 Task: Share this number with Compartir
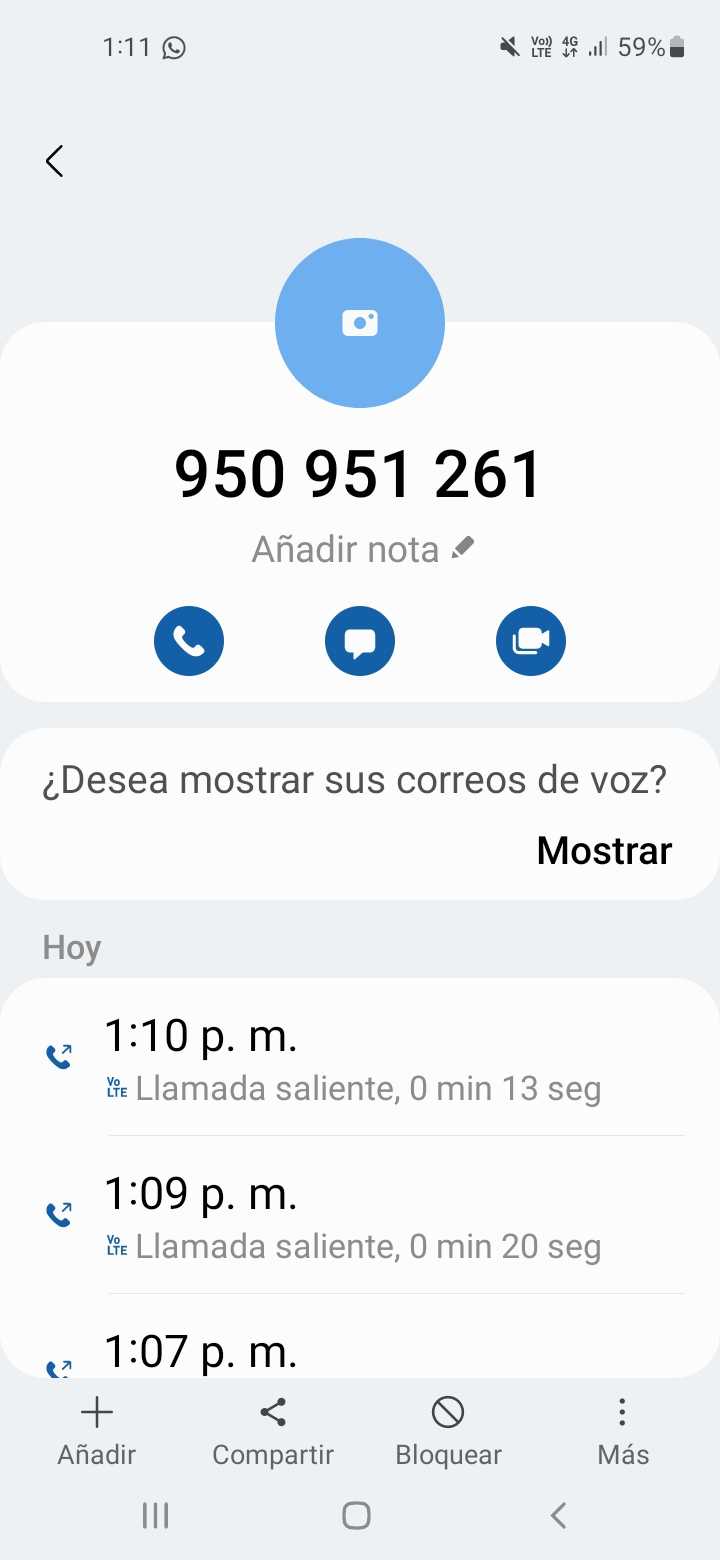273,1431
